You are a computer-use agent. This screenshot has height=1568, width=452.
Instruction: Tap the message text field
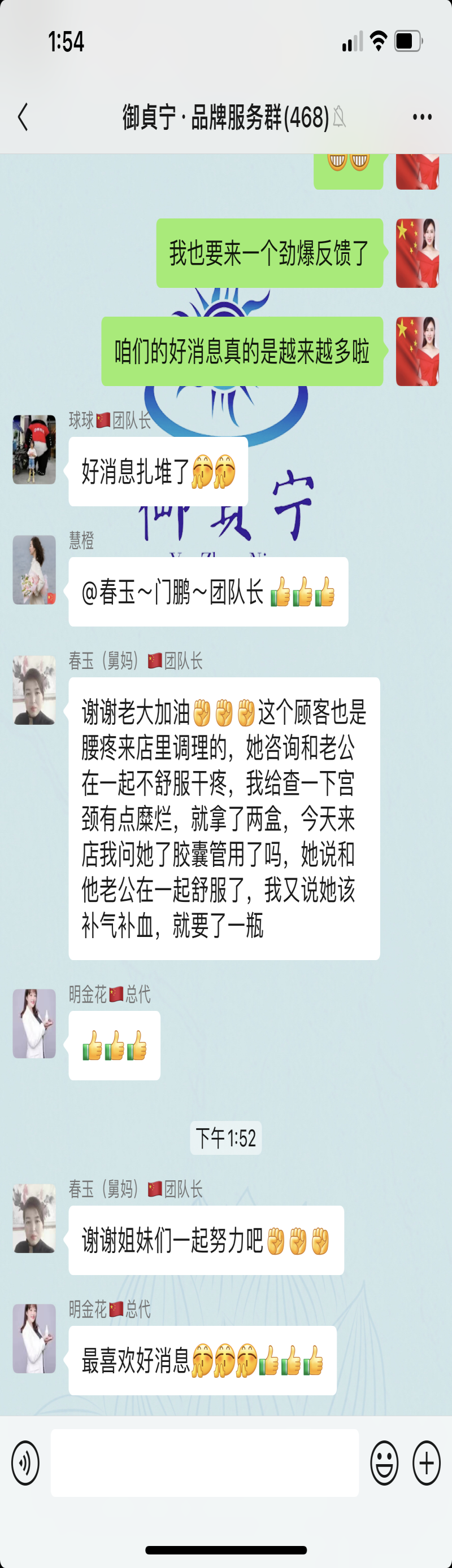coord(204,1462)
